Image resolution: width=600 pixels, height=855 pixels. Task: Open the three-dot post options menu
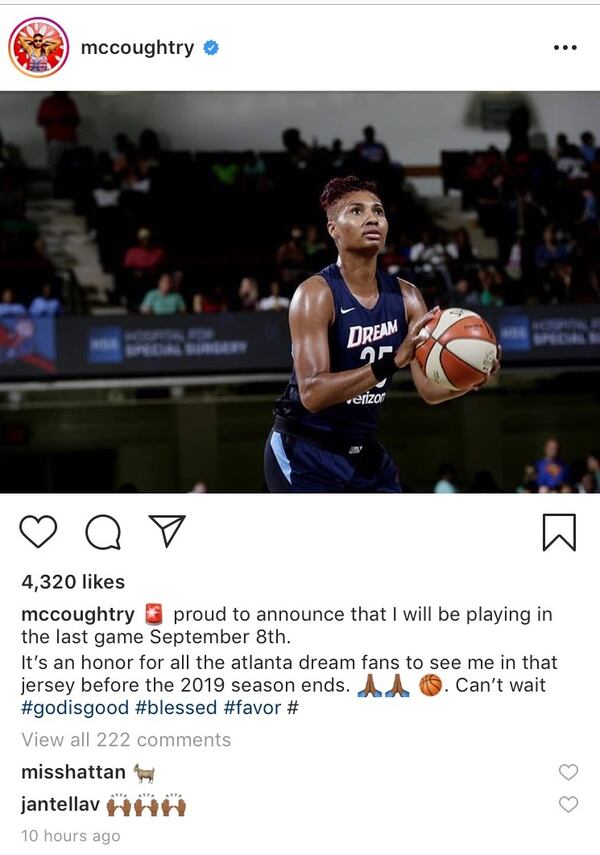click(x=565, y=48)
